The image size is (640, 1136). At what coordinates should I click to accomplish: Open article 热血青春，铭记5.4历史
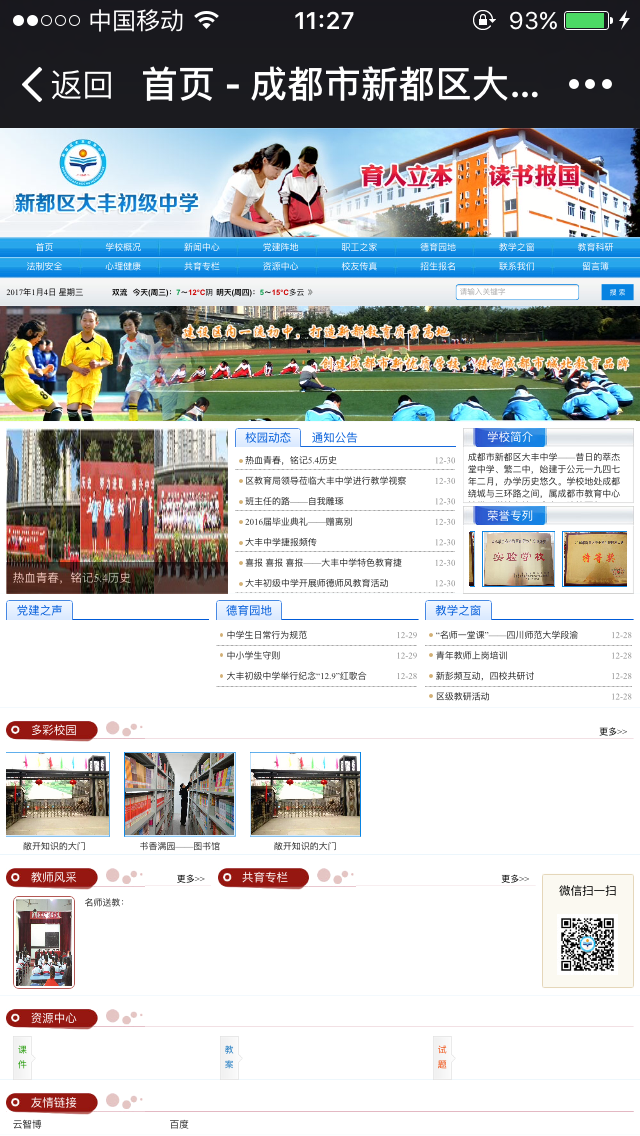click(291, 461)
